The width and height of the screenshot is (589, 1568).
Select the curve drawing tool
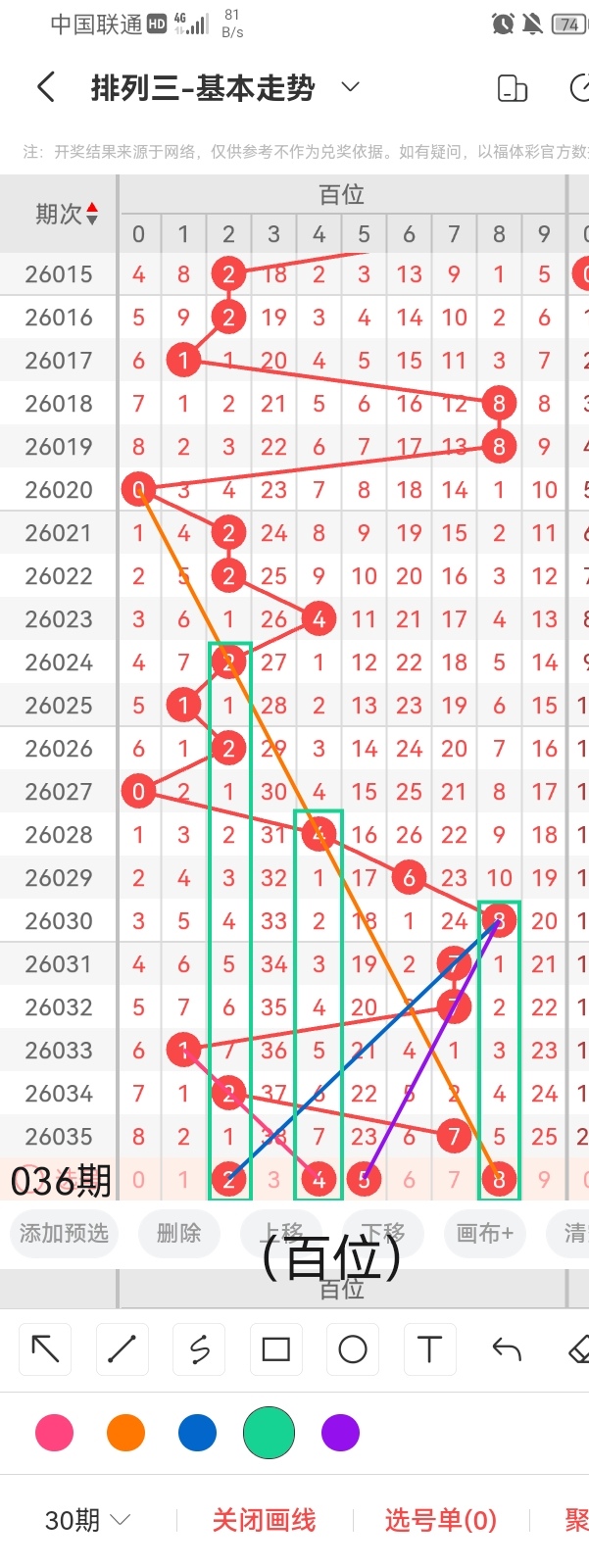pos(199,1349)
